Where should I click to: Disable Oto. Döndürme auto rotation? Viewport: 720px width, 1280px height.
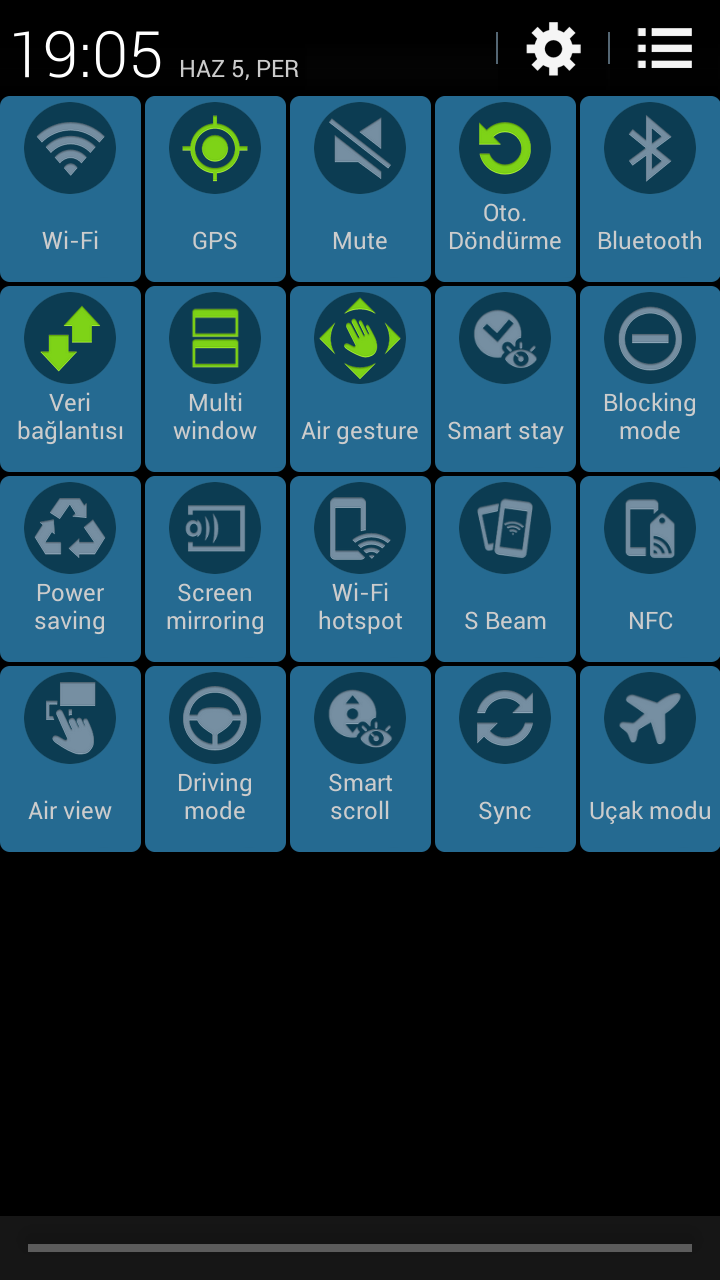[505, 188]
